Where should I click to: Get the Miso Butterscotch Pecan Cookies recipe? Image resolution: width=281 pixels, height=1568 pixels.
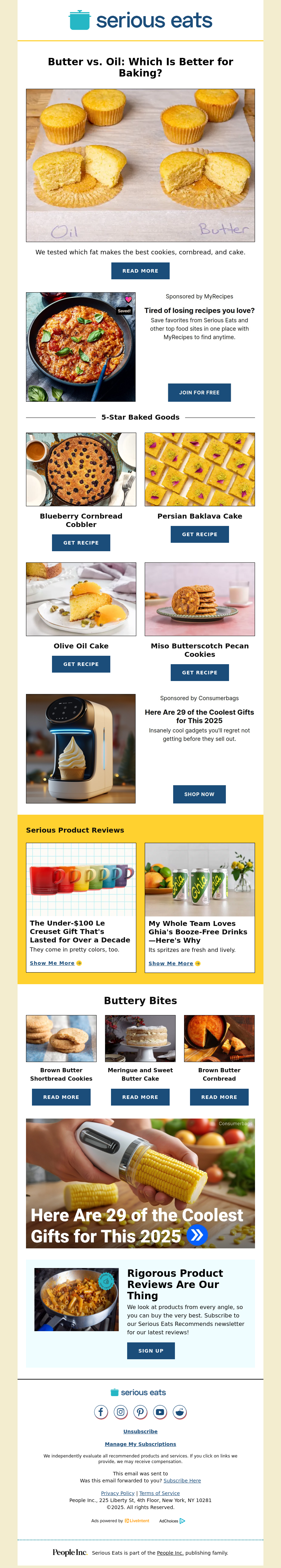point(199,673)
